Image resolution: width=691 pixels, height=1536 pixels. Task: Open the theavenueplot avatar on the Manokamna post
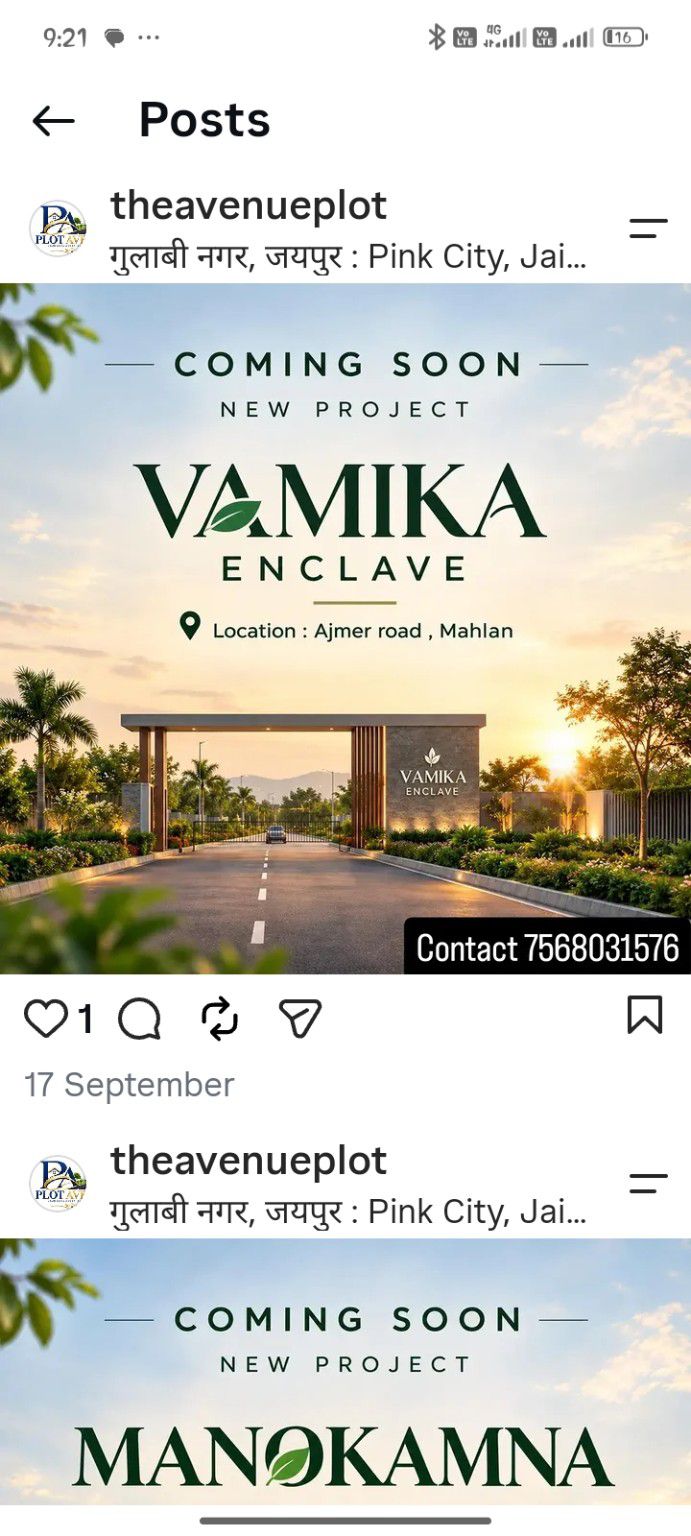(x=58, y=1183)
